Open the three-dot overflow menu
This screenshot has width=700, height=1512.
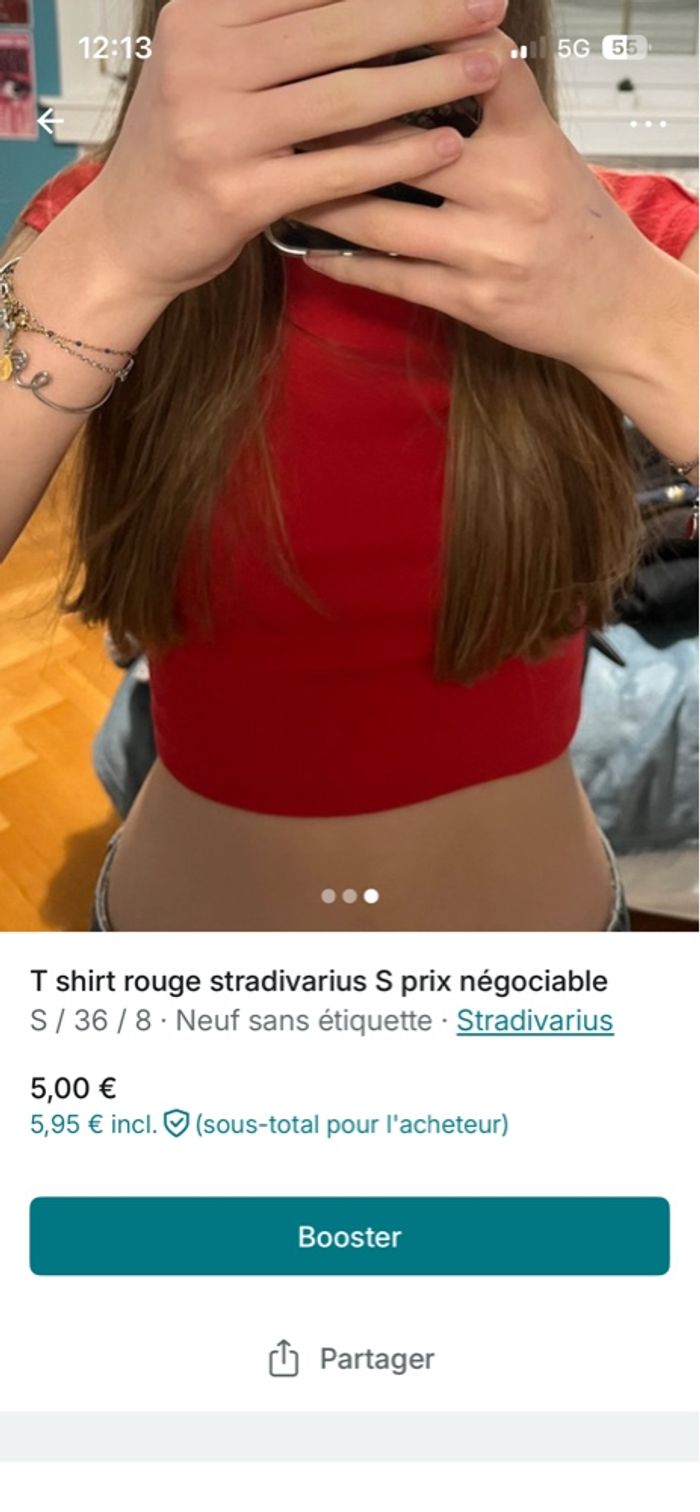tap(648, 124)
